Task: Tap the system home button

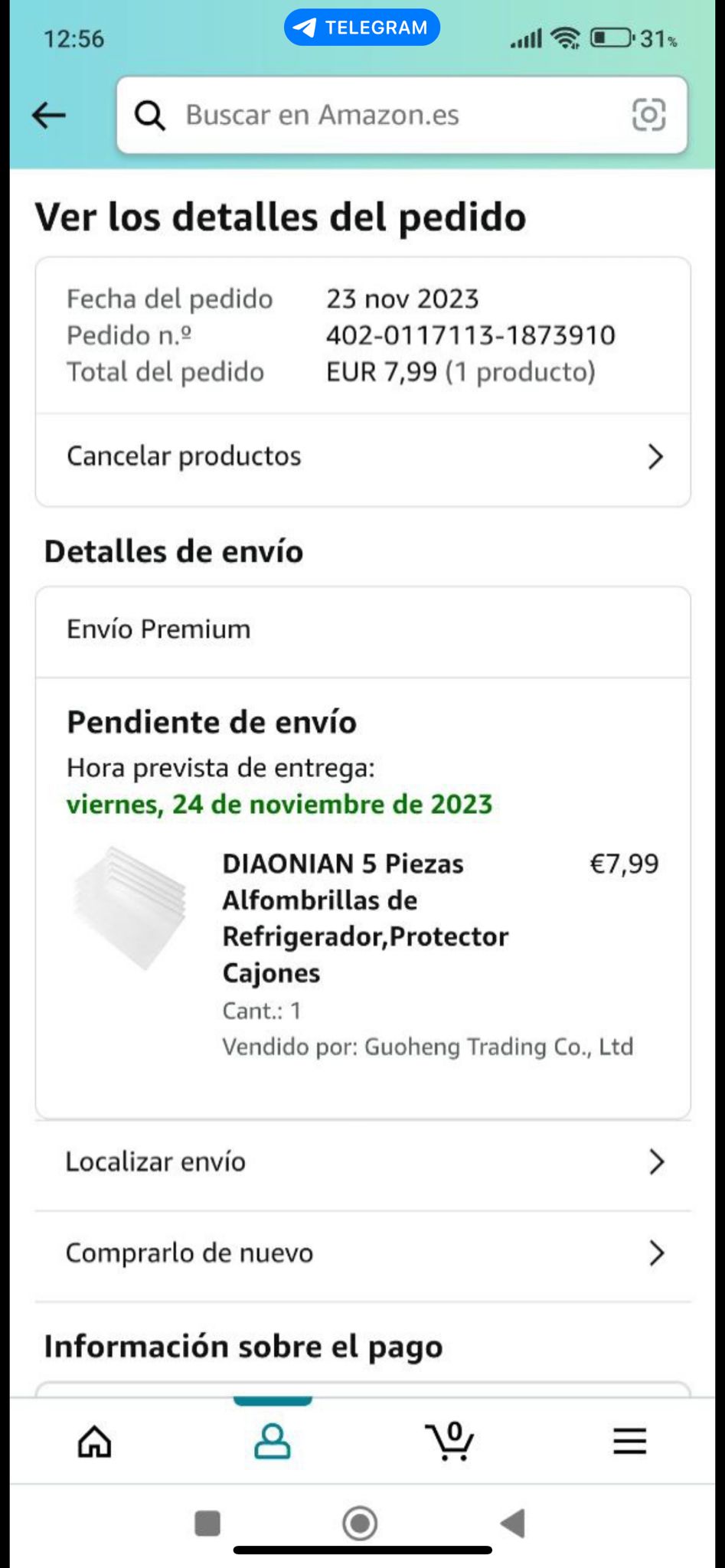Action: pos(360,1523)
